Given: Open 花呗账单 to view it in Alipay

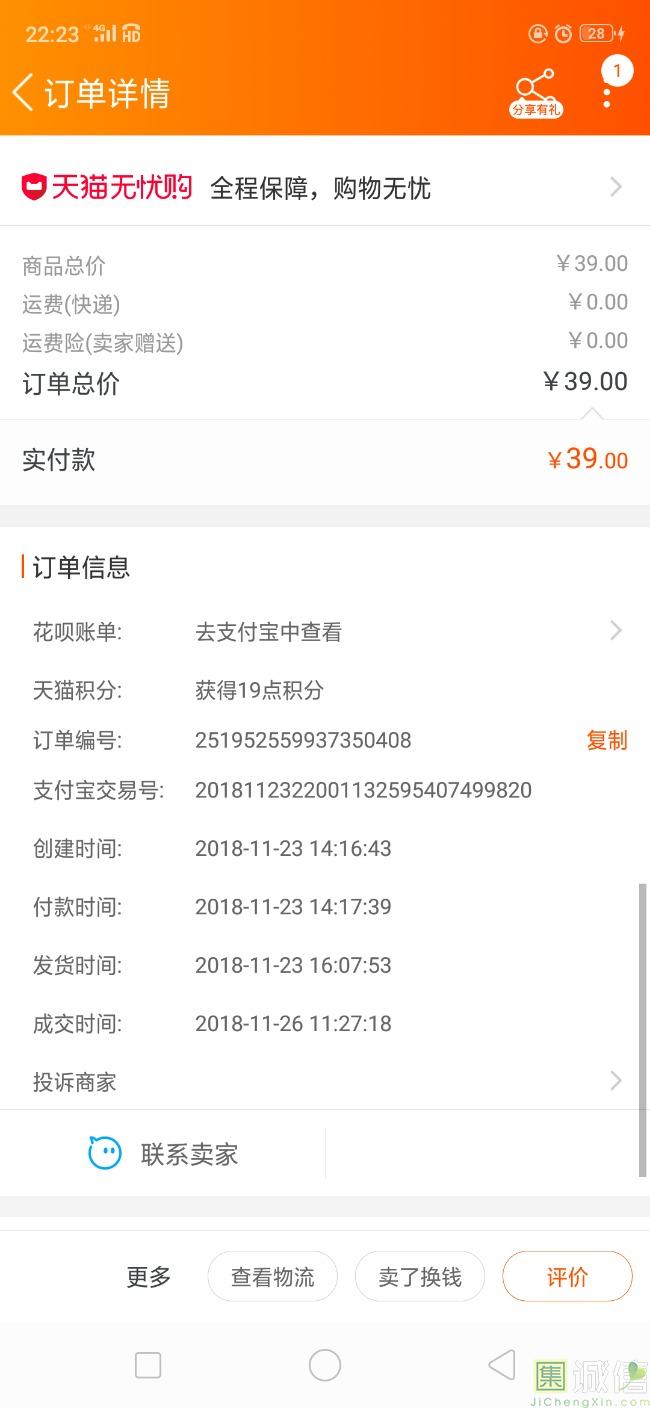Looking at the screenshot, I should pos(325,631).
